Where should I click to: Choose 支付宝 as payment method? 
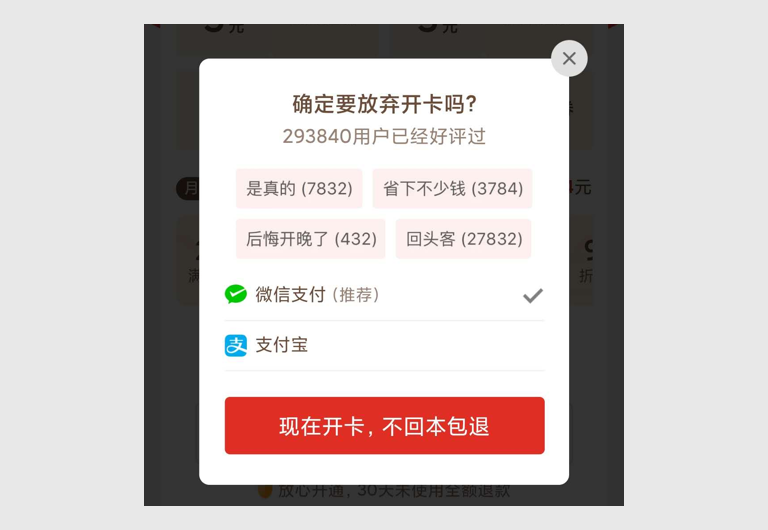pos(384,345)
